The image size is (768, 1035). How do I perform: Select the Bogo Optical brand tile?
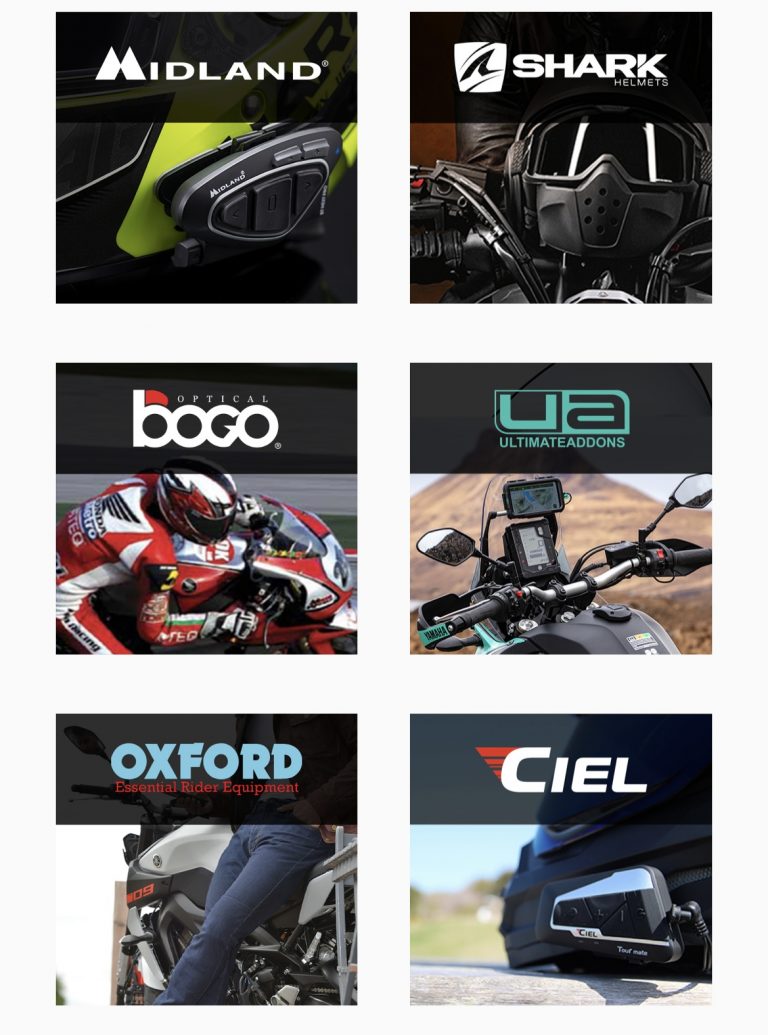click(206, 508)
